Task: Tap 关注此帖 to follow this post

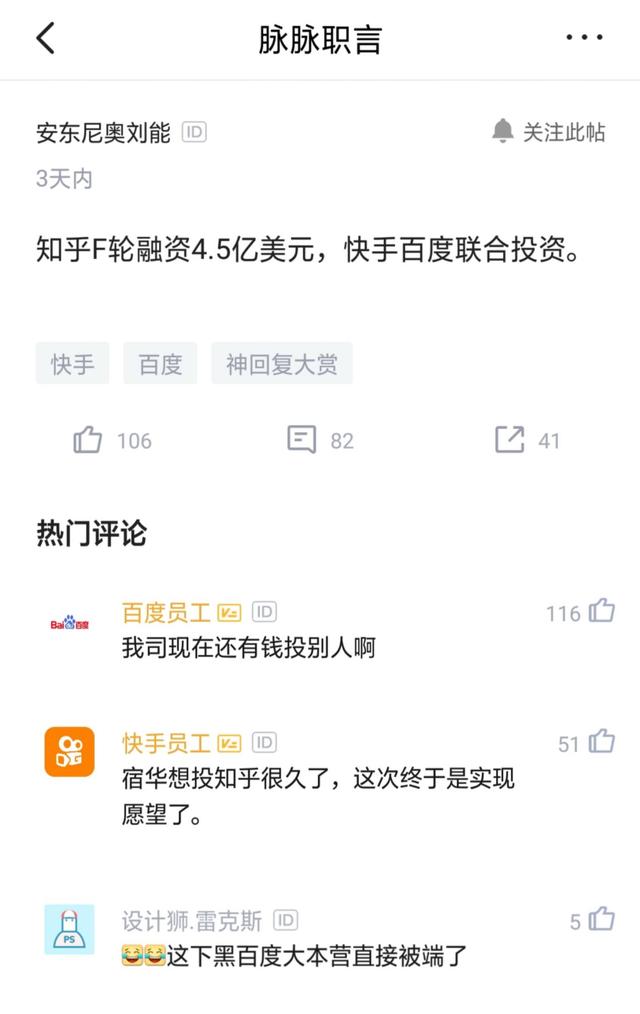Action: [x=549, y=132]
